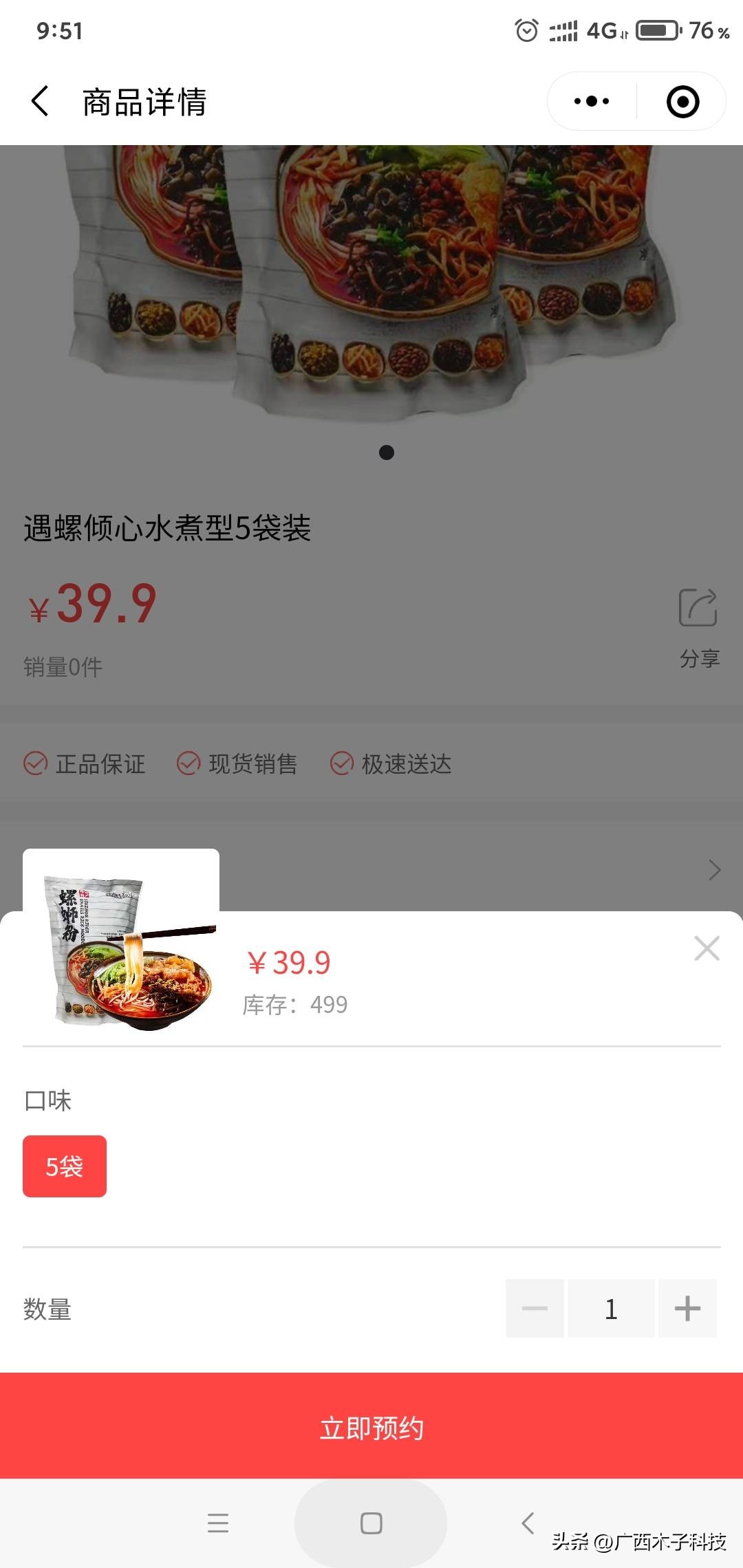Increase quantity with the plus stepper
The width and height of the screenshot is (743, 1568).
click(x=687, y=1309)
